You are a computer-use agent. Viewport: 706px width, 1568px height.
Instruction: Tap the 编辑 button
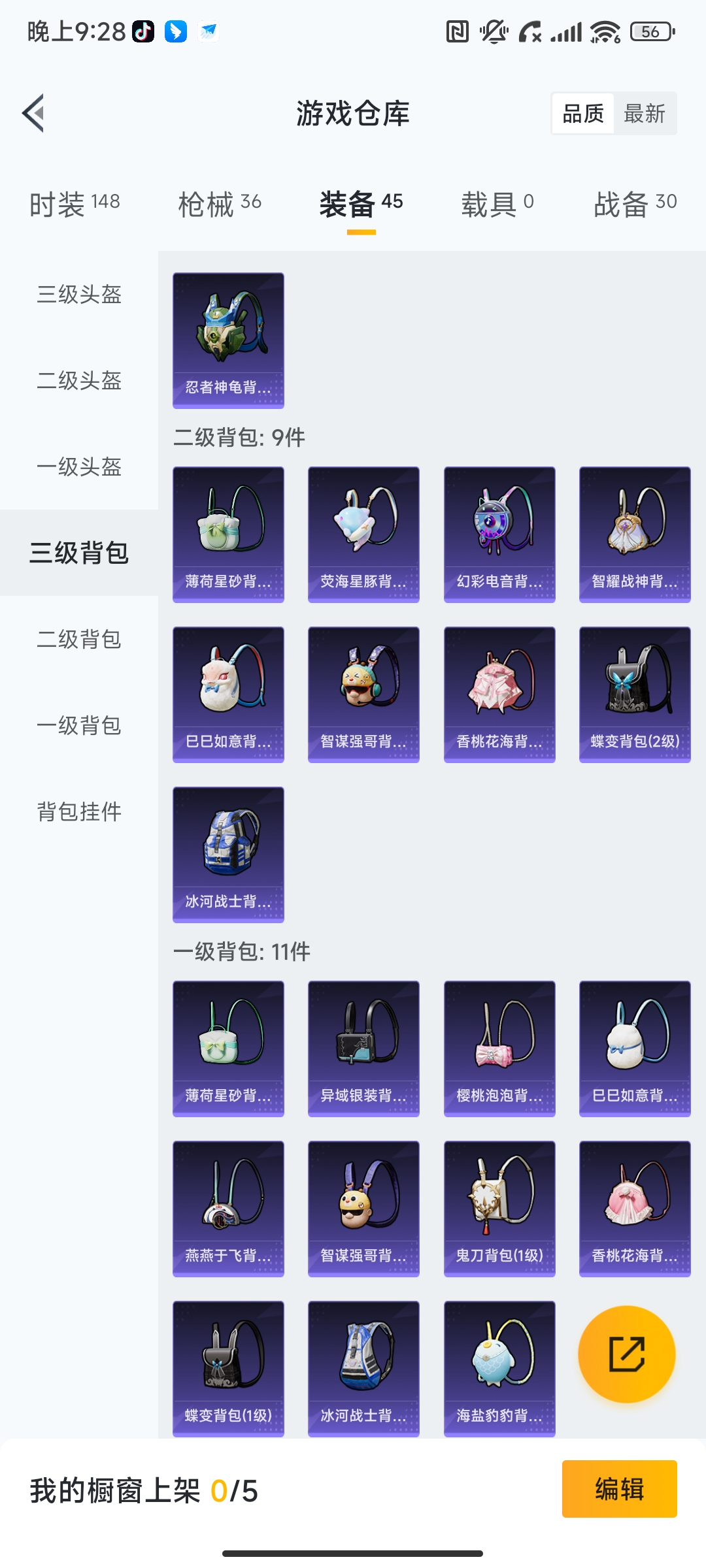coord(619,1489)
